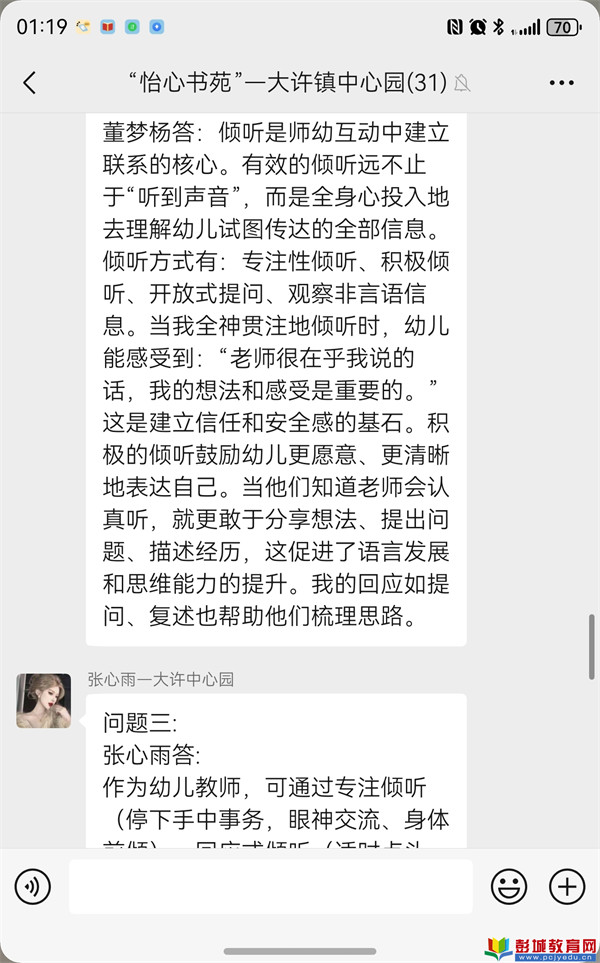This screenshot has width=600, height=963.
Task: Open the plus attachments menu
Action: 567,886
